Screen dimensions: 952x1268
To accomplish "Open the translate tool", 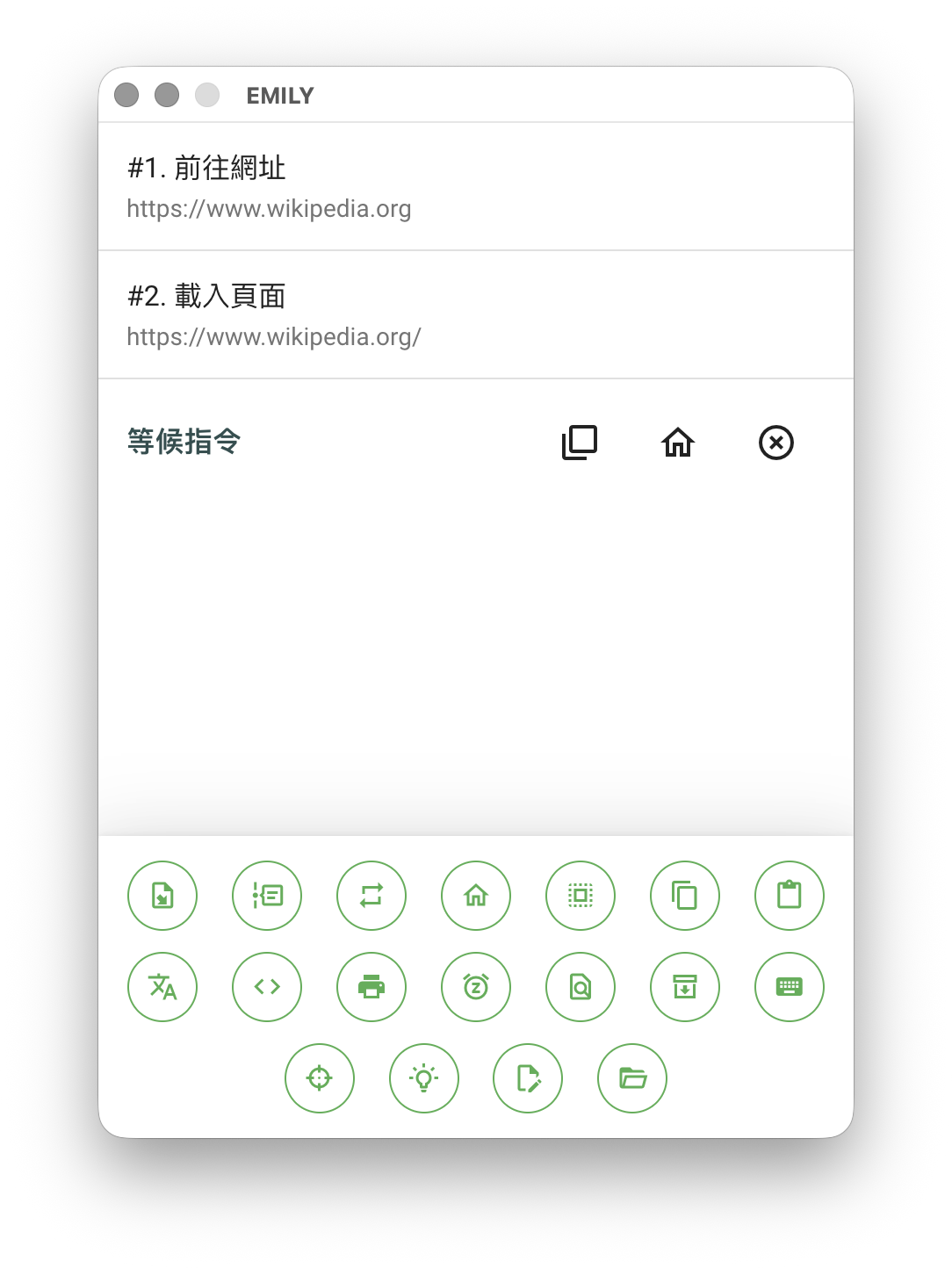I will click(x=162, y=987).
